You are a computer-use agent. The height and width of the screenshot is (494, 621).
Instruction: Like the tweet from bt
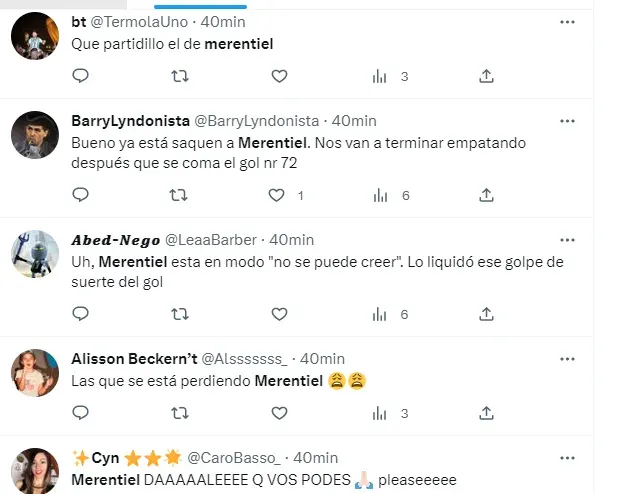click(x=280, y=76)
